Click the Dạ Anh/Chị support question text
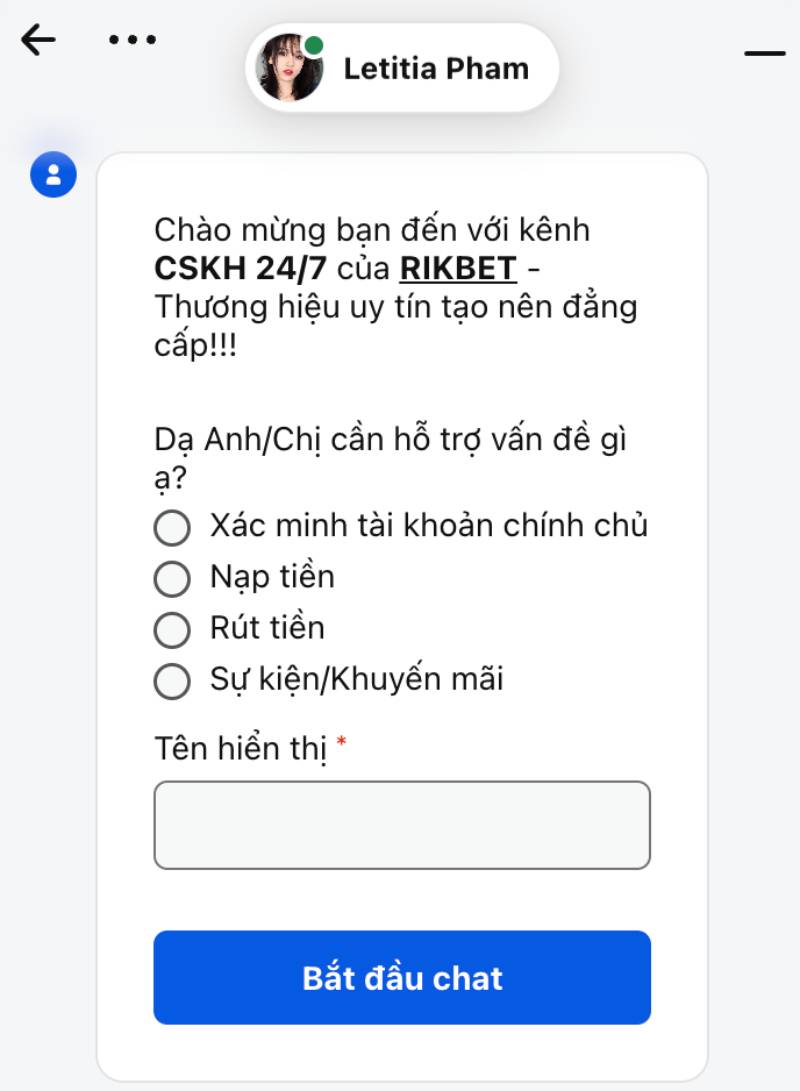 [x=390, y=438]
